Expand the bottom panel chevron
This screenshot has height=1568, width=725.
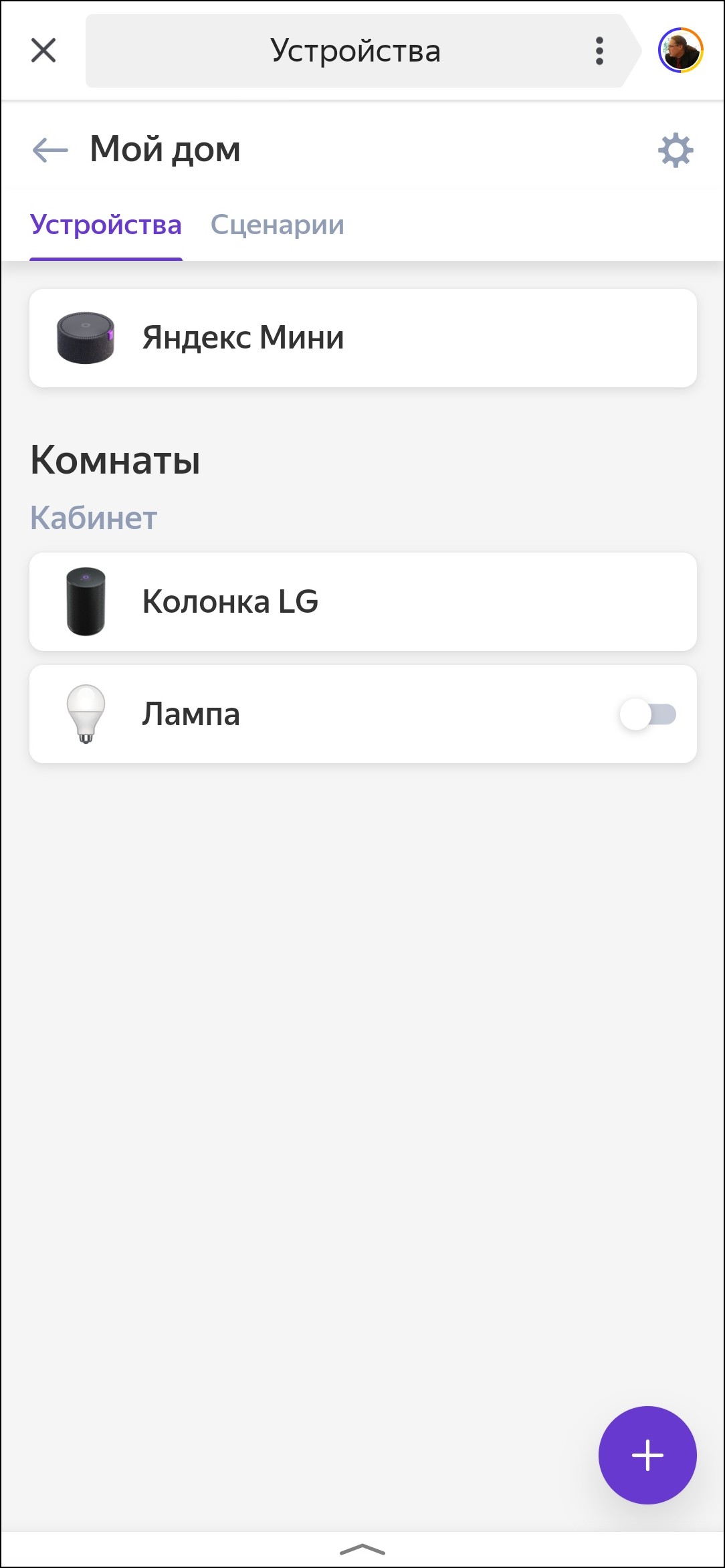point(362,1549)
